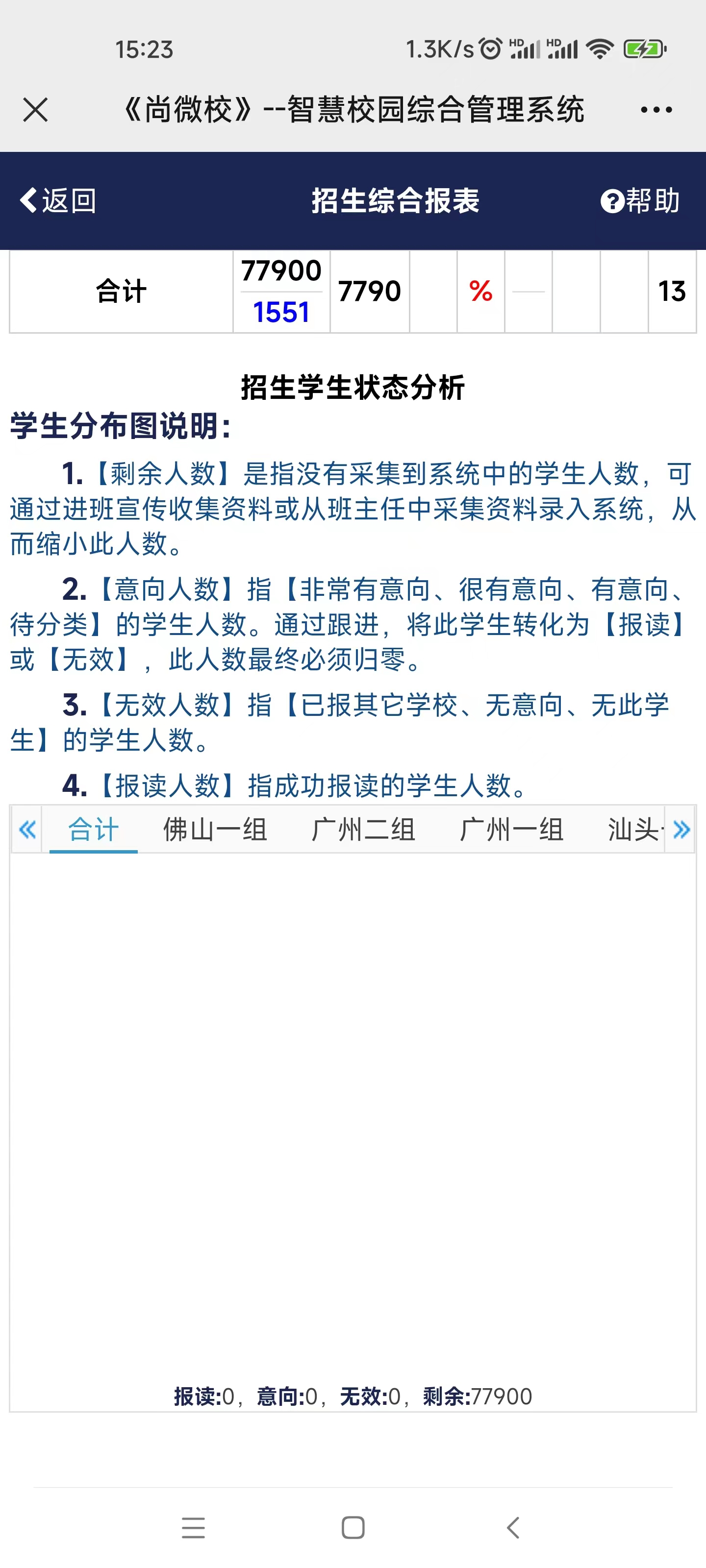Open the three-dot overflow menu
This screenshot has height=1568, width=706.
pos(656,110)
